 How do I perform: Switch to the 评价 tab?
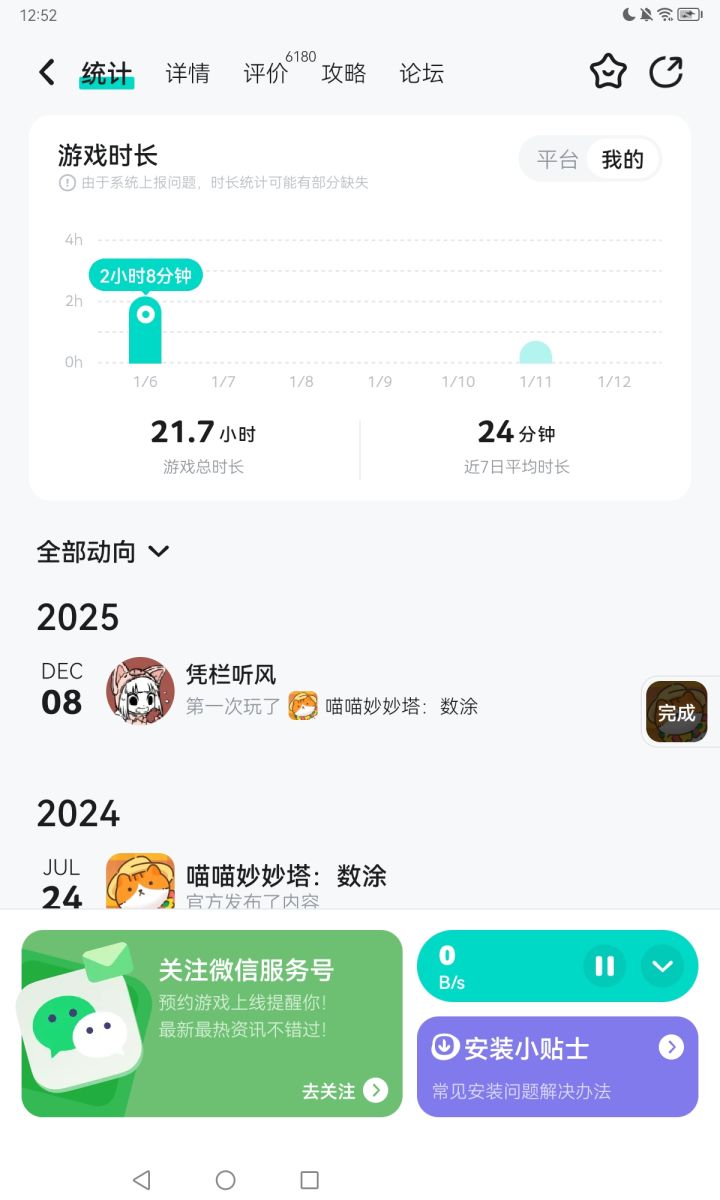click(265, 73)
